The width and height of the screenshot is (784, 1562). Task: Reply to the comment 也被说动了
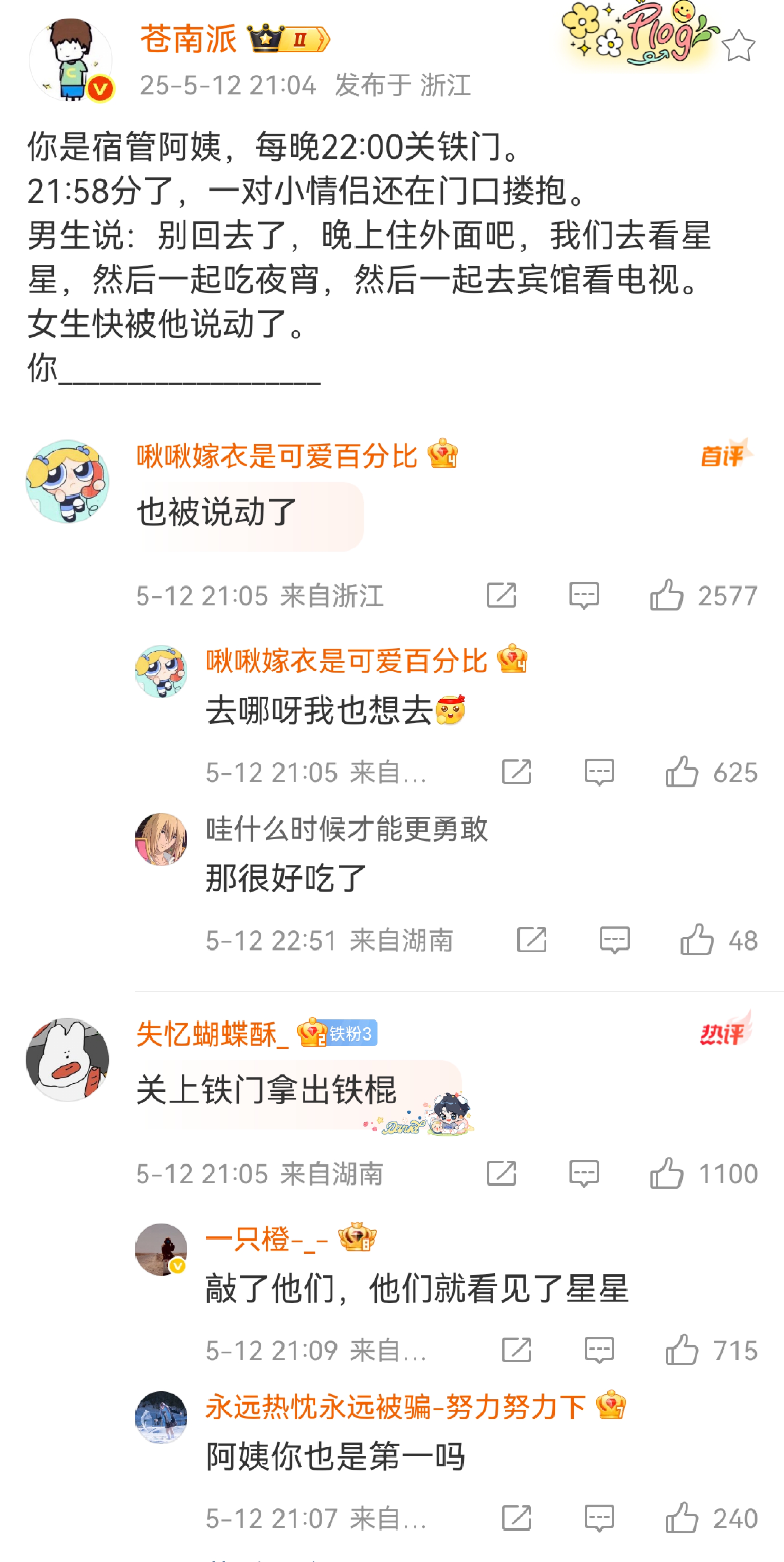584,595
